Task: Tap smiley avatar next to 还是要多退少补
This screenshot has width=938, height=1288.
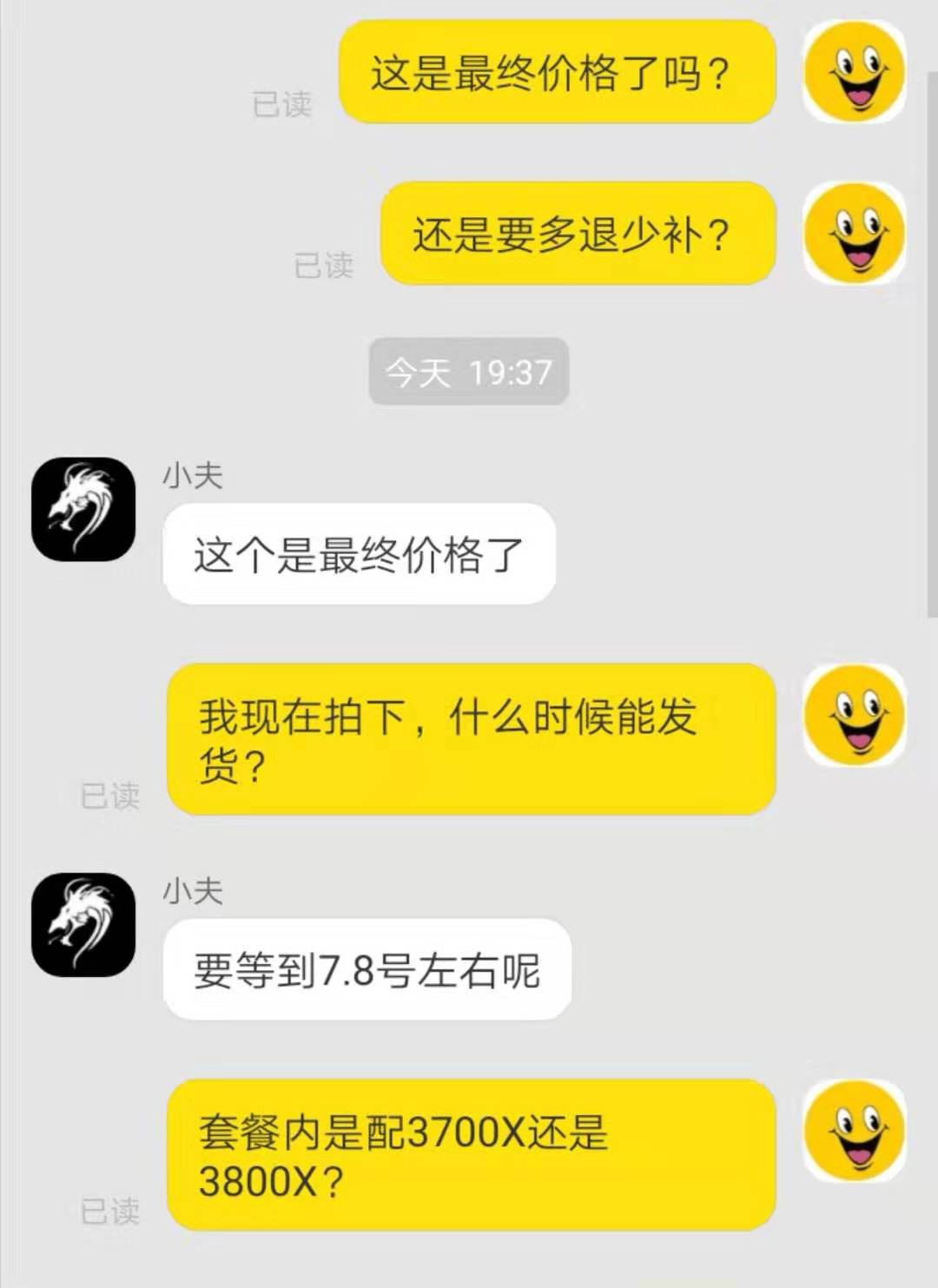Action: tap(855, 233)
